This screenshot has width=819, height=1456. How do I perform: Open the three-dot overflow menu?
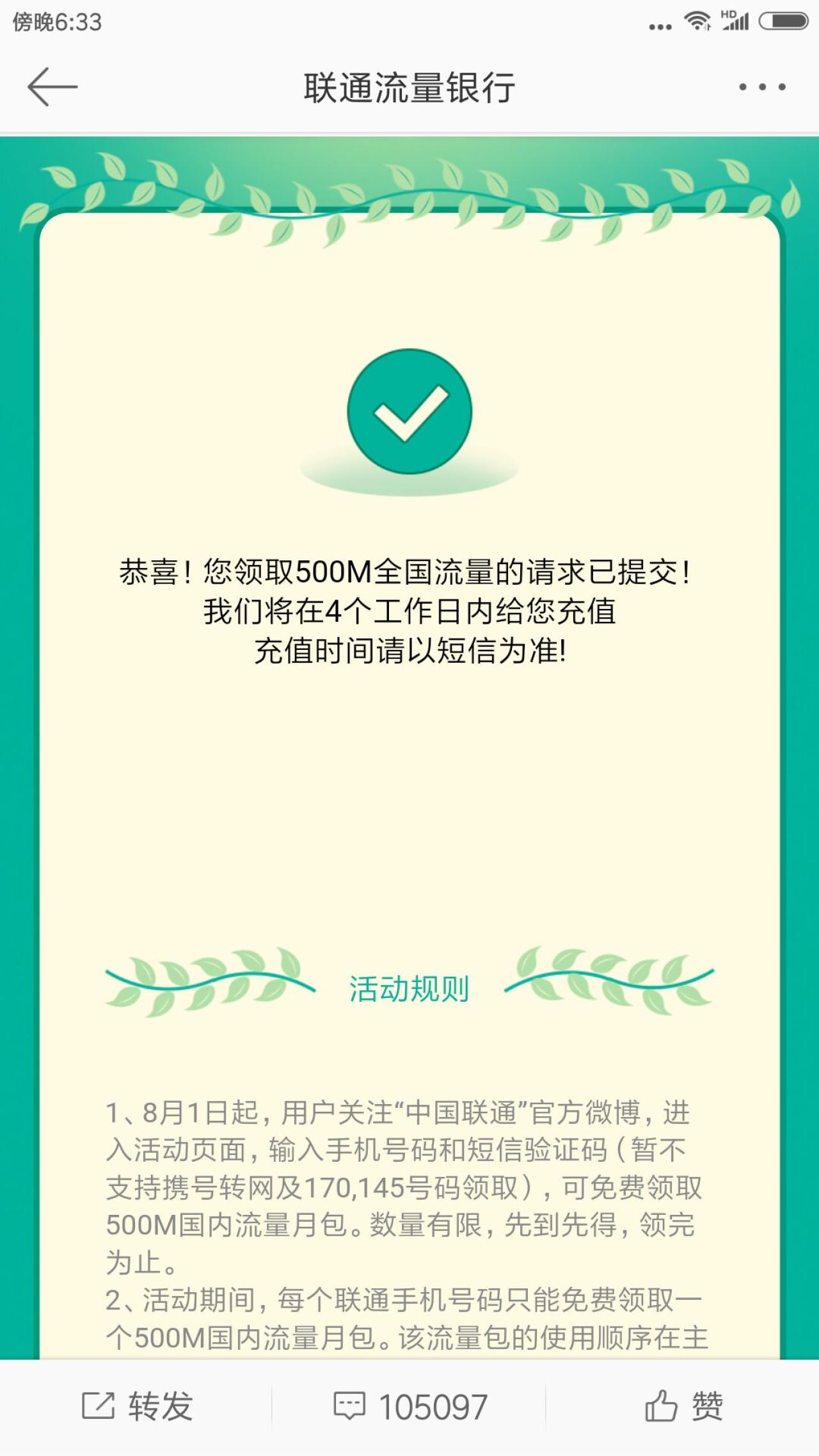pyautogui.click(x=761, y=87)
